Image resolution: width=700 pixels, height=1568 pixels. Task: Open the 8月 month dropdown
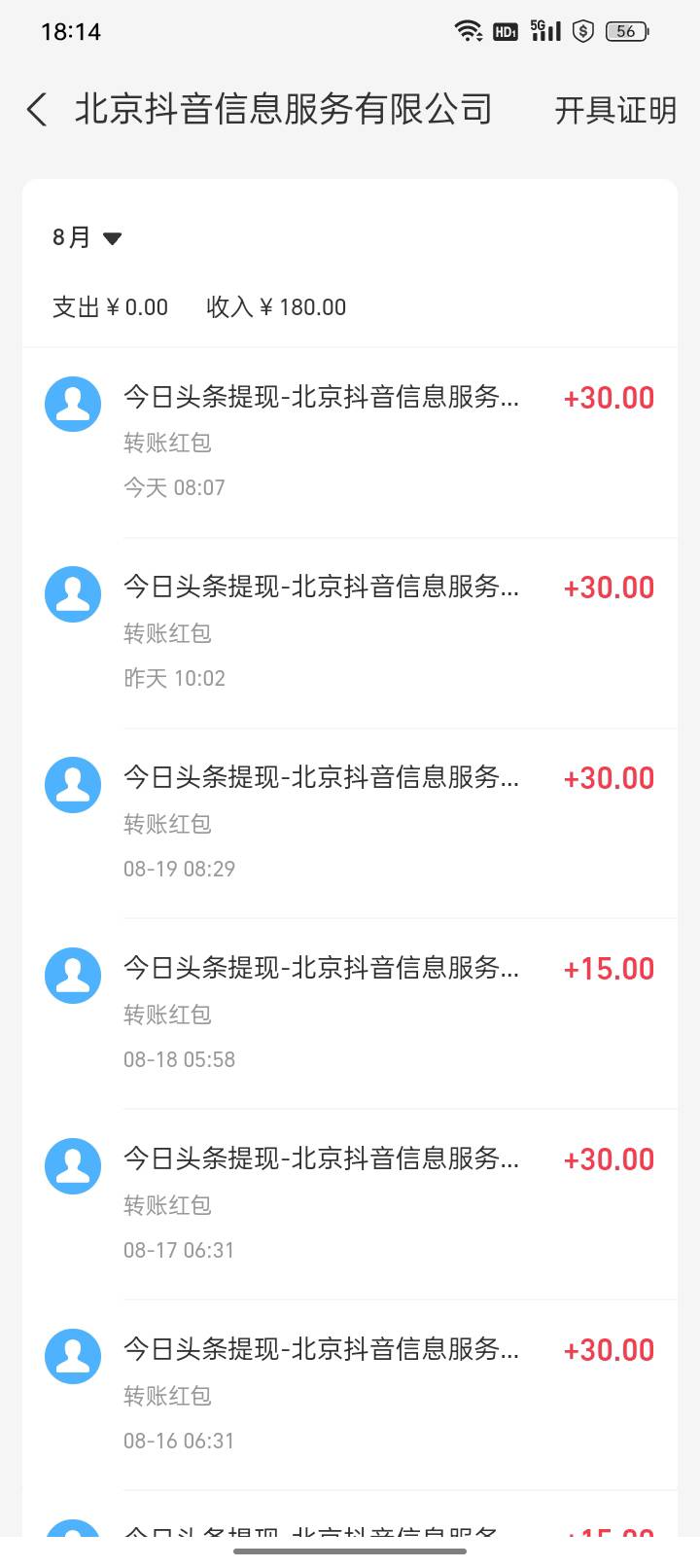coord(87,237)
